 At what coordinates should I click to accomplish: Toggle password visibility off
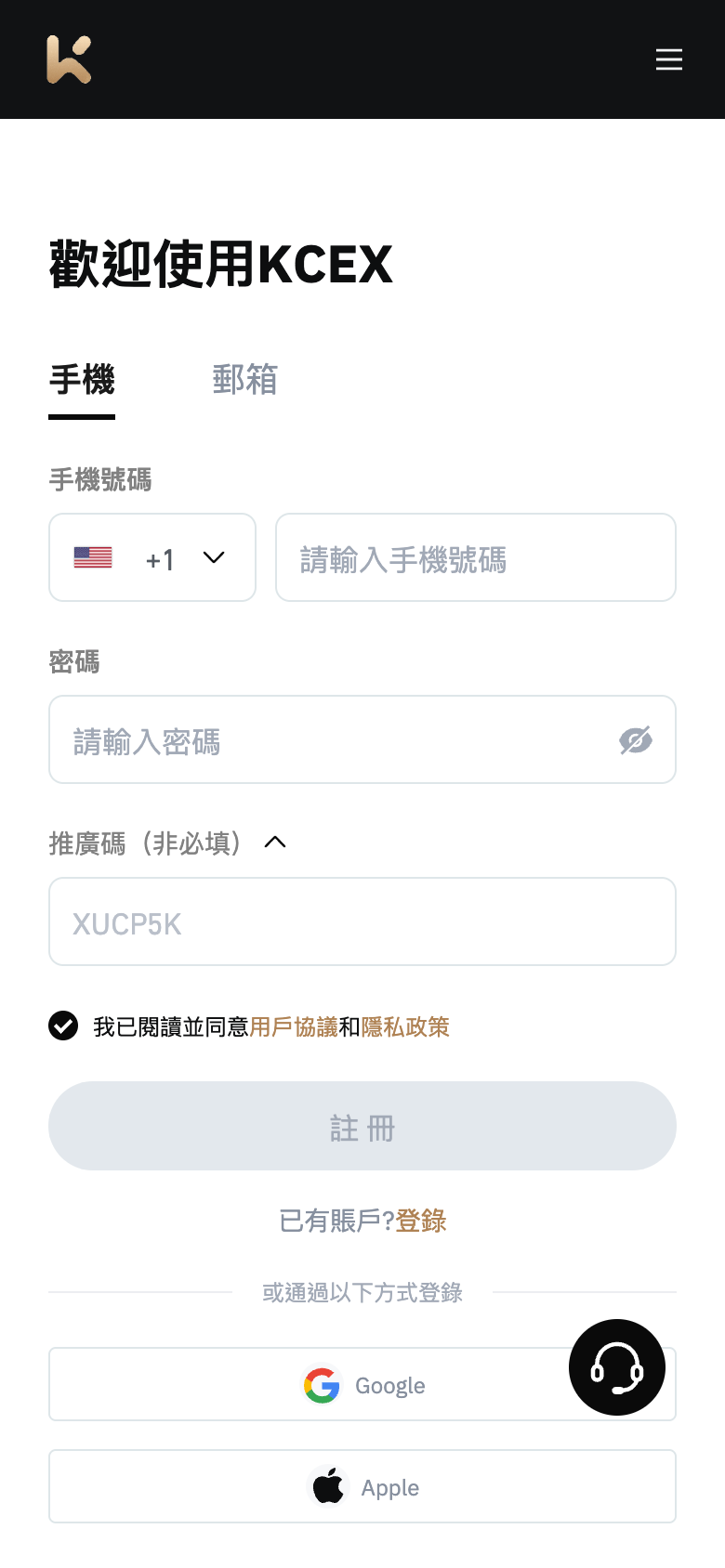tap(637, 739)
